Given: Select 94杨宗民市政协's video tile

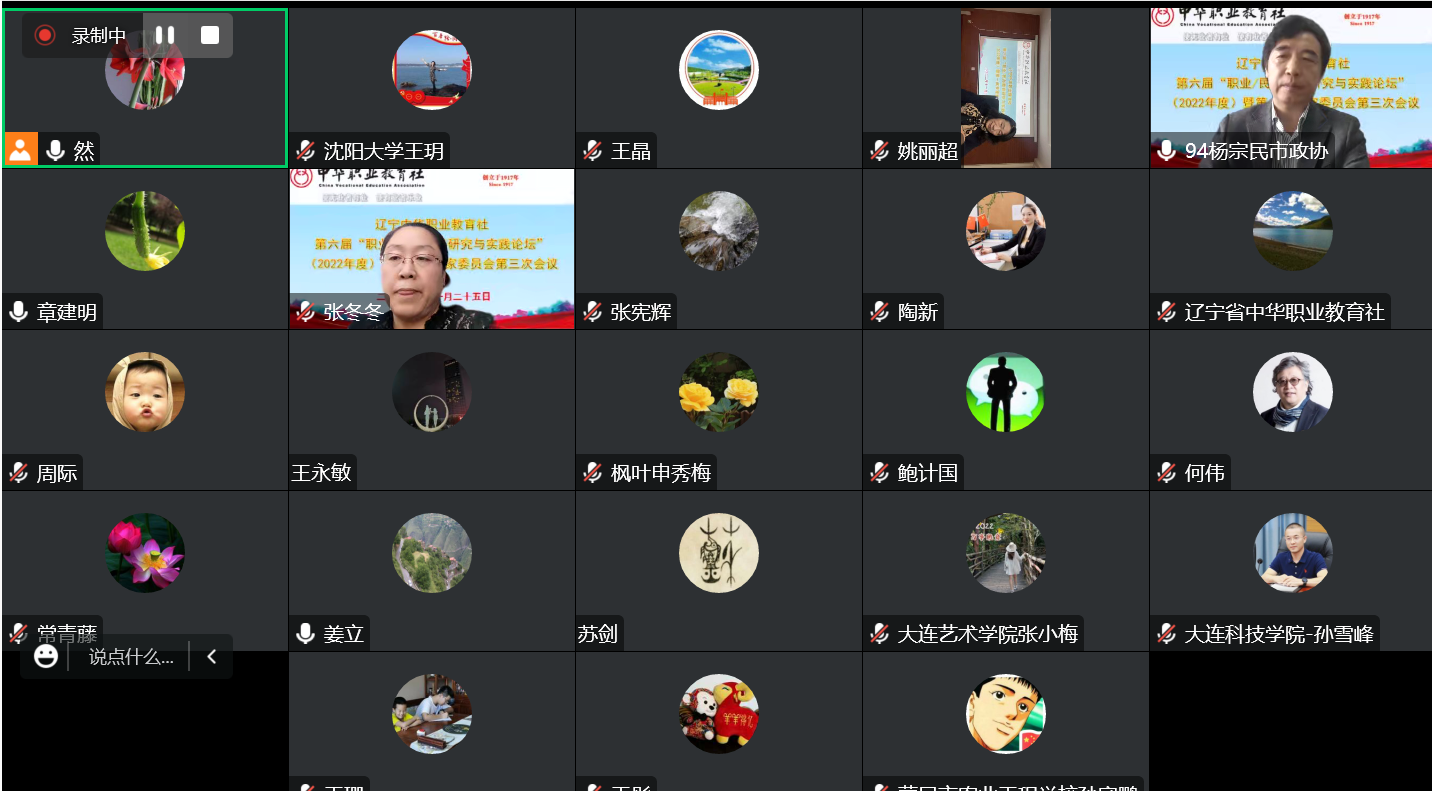Looking at the screenshot, I should click(x=1290, y=88).
